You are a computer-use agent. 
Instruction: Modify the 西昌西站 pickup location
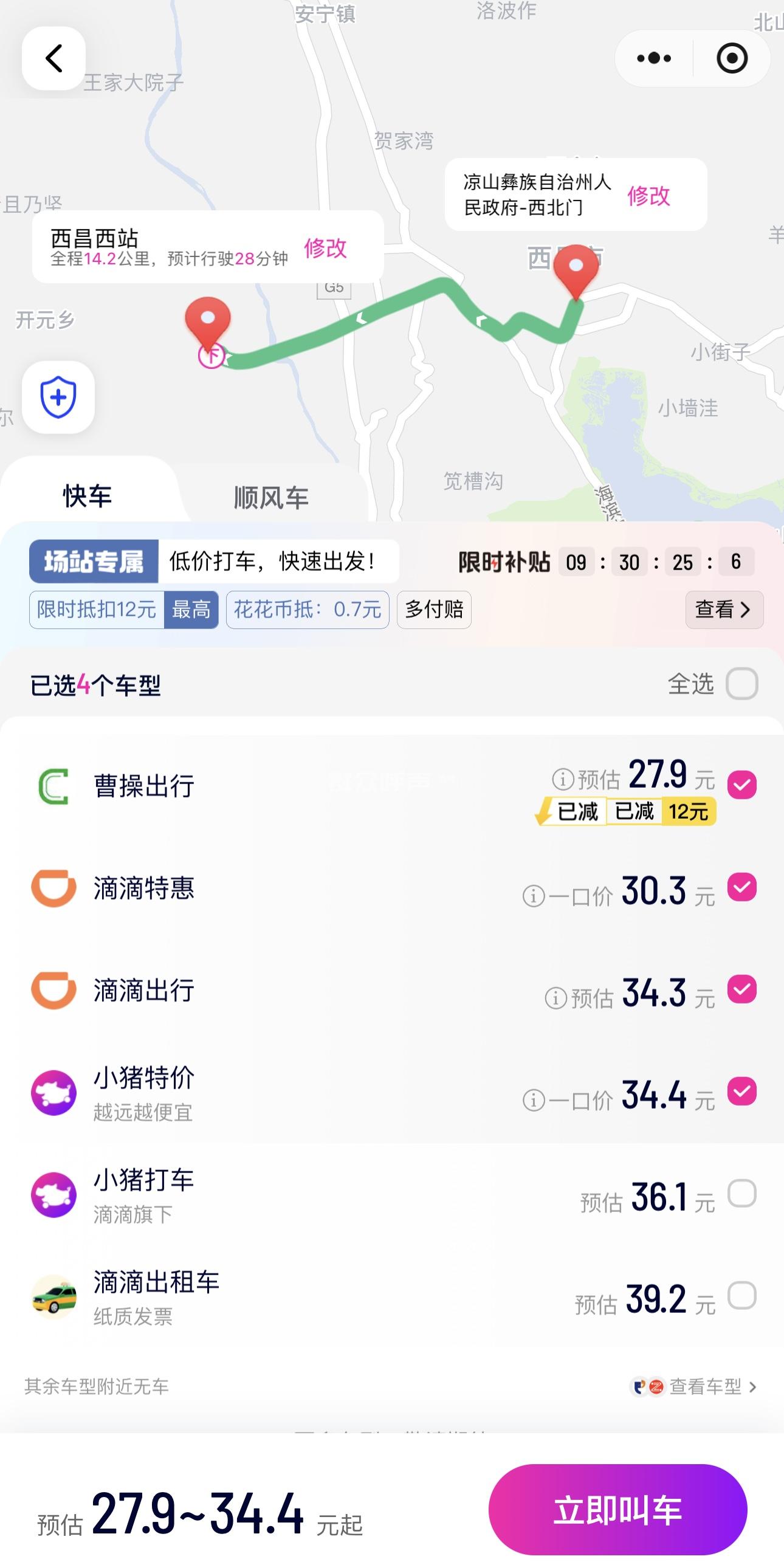point(325,248)
